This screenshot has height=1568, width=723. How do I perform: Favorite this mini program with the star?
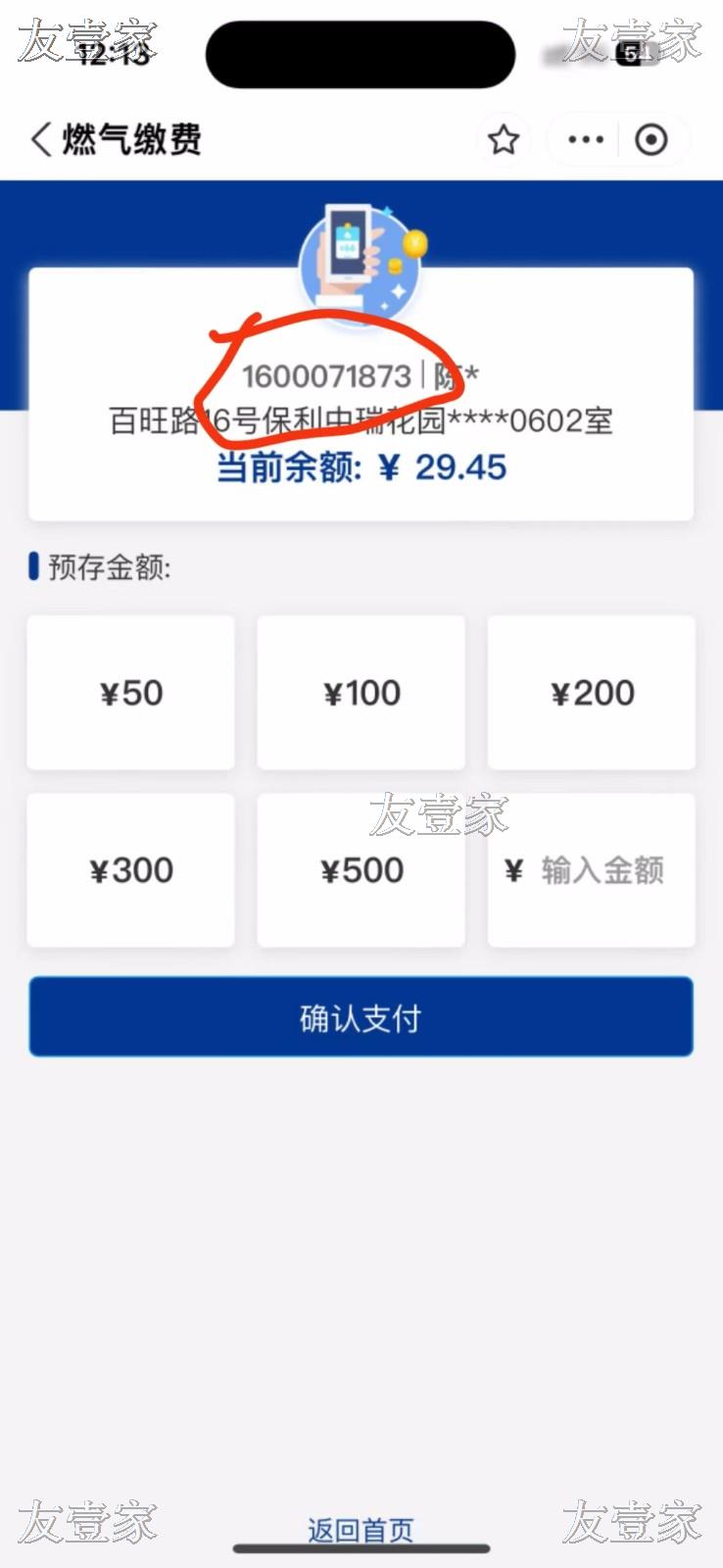(504, 140)
